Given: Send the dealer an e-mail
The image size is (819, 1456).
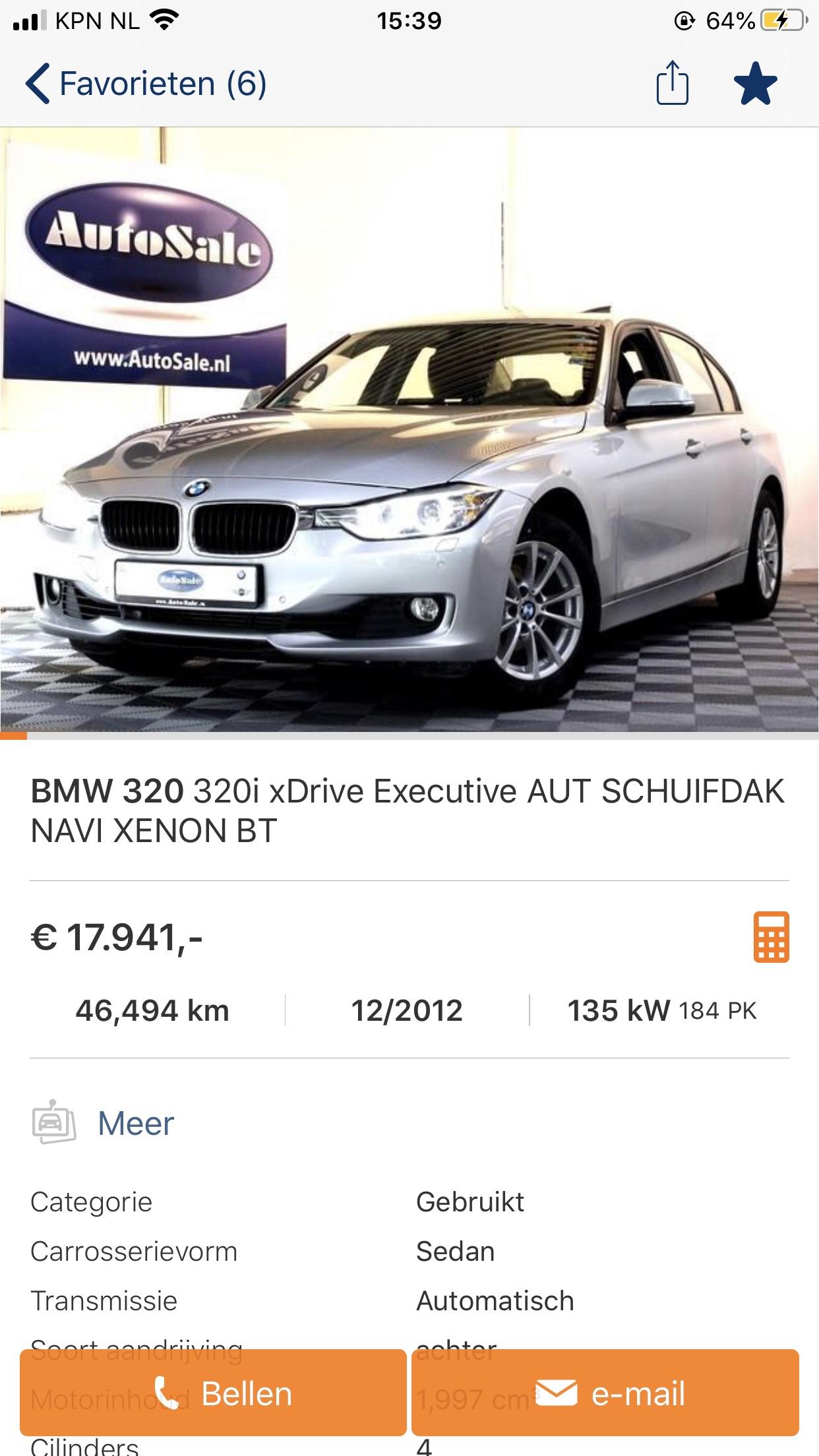Looking at the screenshot, I should tap(605, 1393).
